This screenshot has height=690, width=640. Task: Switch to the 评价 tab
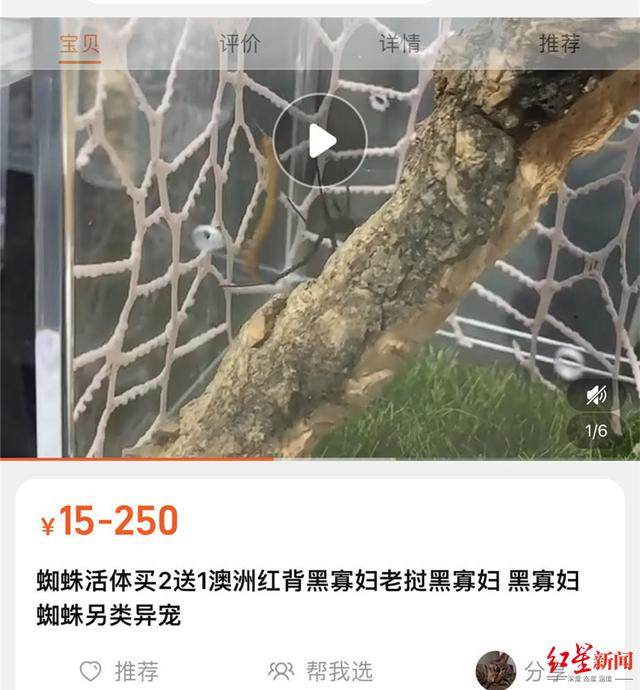click(239, 44)
